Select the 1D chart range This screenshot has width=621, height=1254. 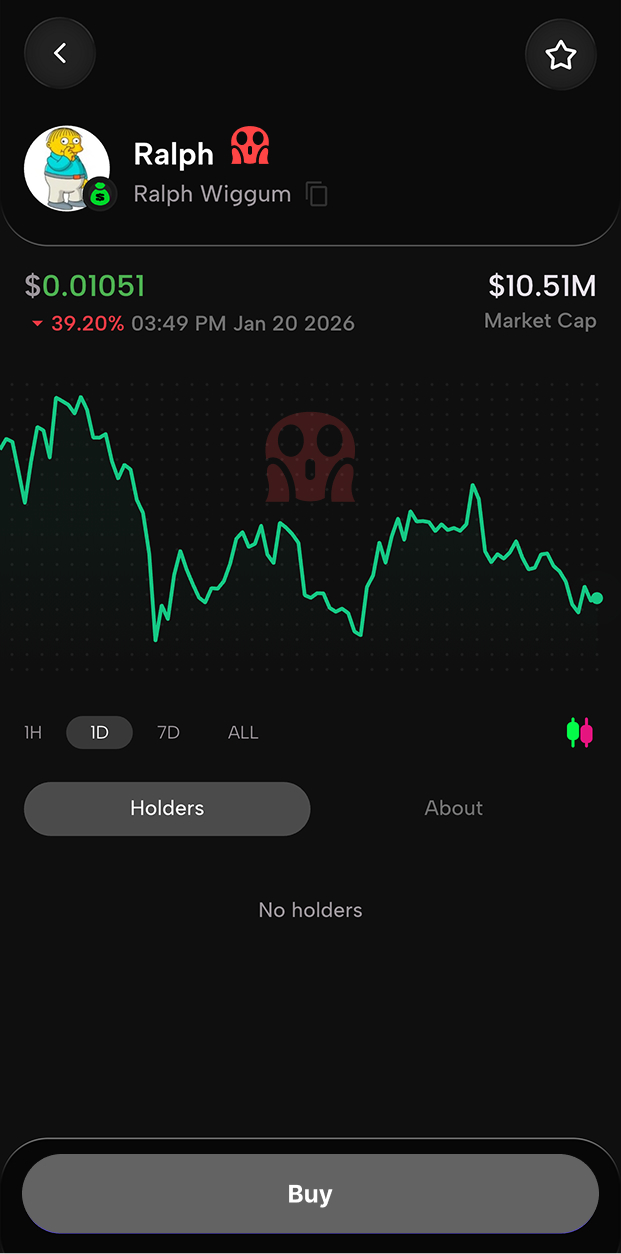click(x=99, y=733)
